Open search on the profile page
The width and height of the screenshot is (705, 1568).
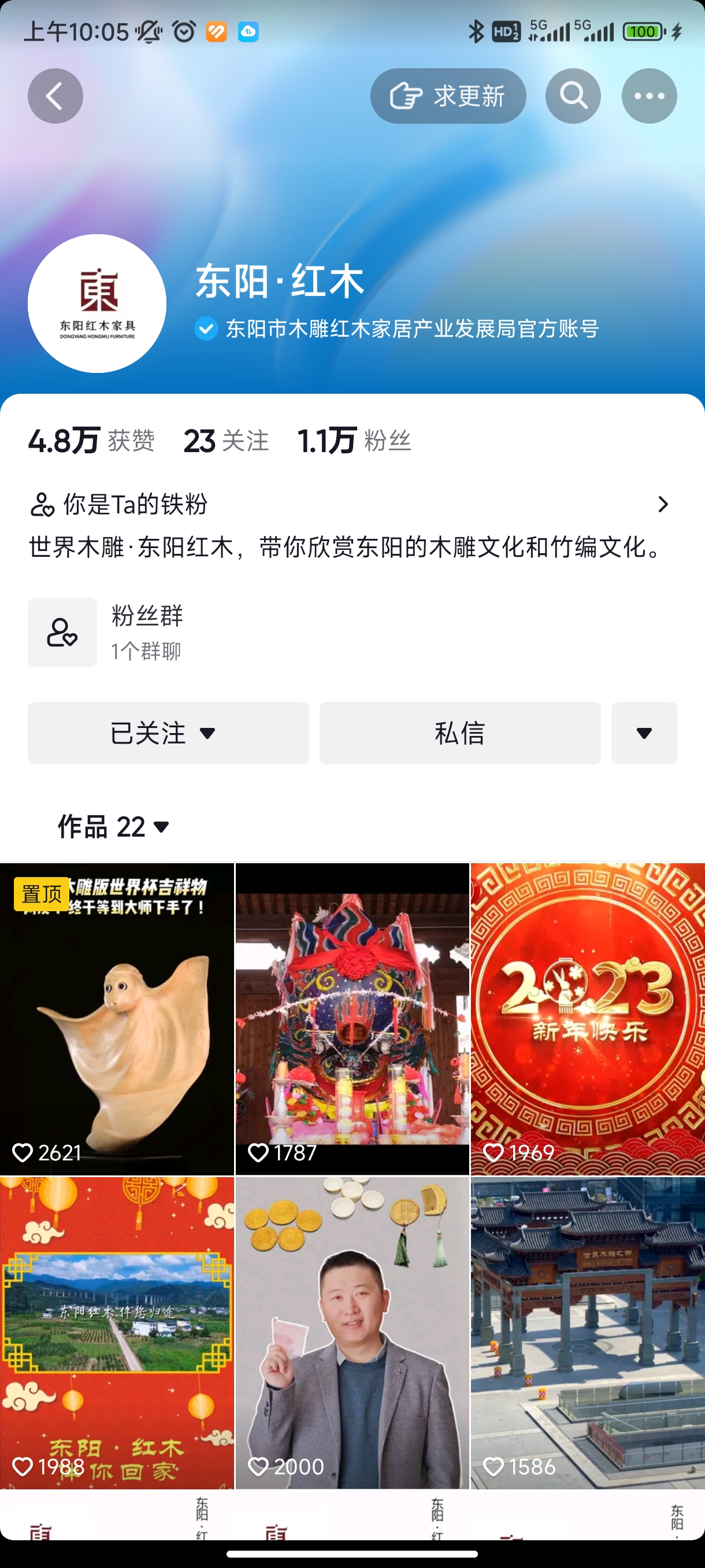coord(573,95)
